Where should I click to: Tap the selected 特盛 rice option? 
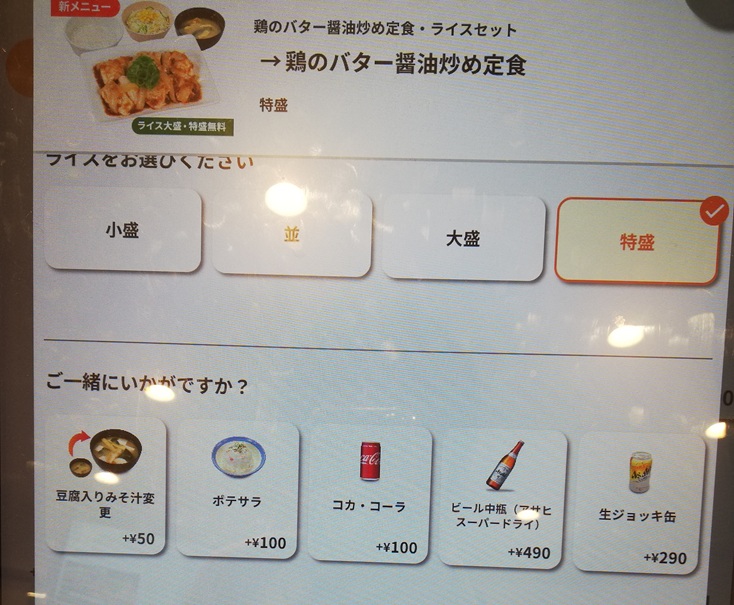[637, 241]
